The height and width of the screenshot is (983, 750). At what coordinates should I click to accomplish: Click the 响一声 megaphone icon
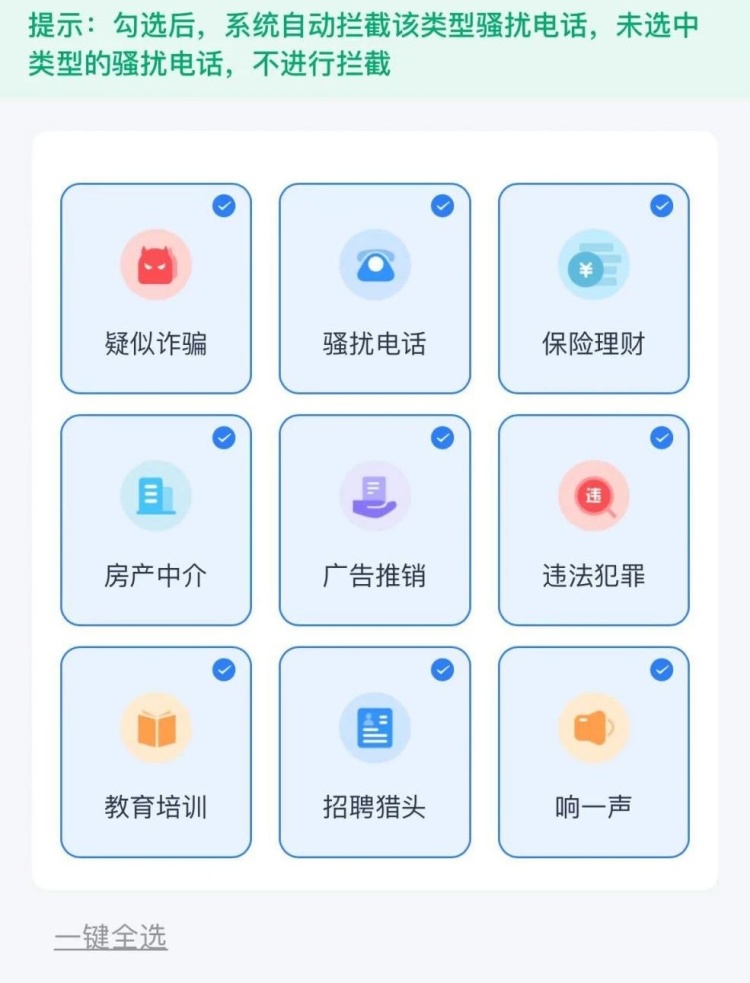pos(592,728)
